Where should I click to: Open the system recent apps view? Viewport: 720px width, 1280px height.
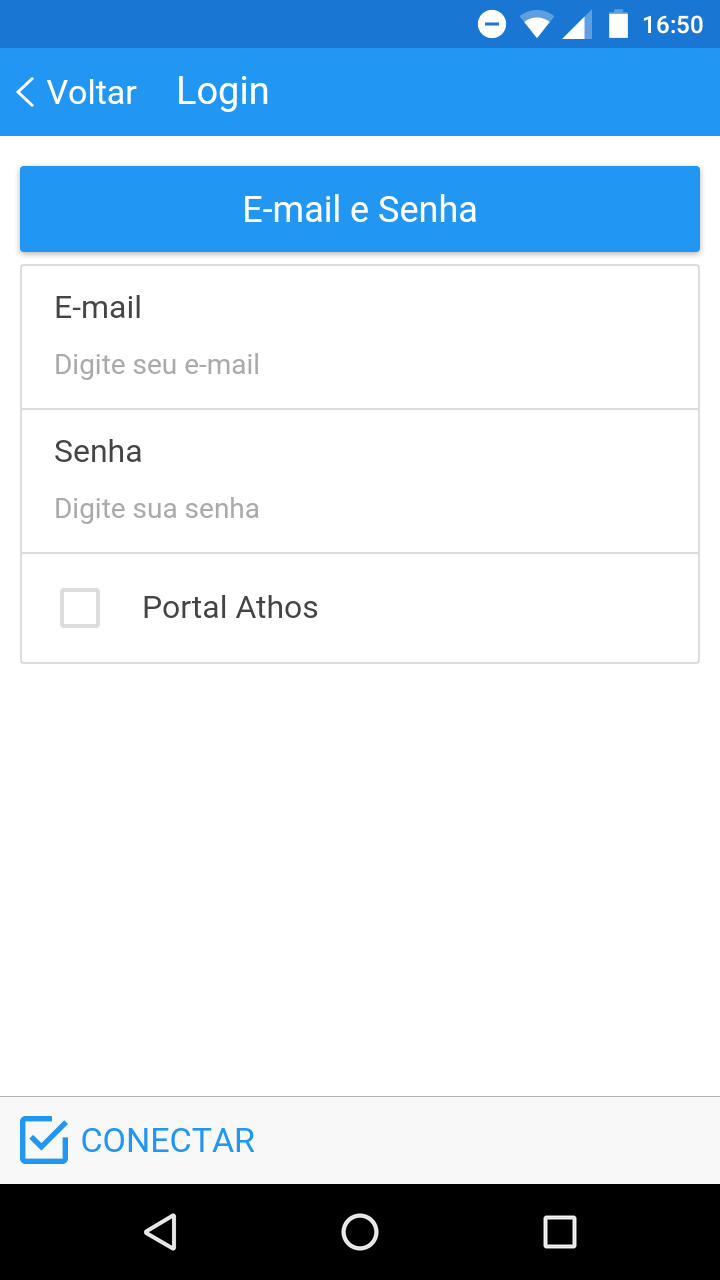pyautogui.click(x=560, y=1232)
